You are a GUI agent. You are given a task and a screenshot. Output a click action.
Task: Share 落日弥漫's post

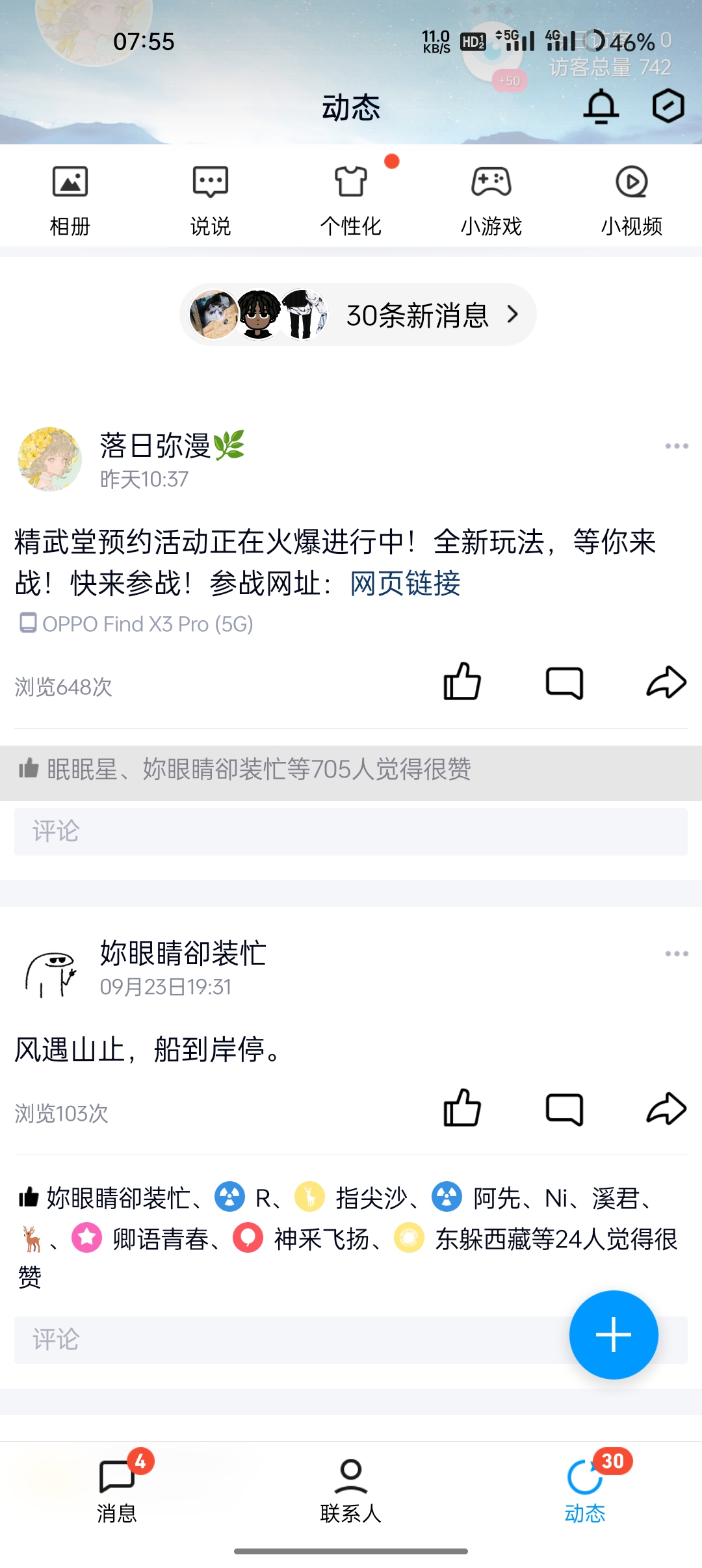point(666,683)
